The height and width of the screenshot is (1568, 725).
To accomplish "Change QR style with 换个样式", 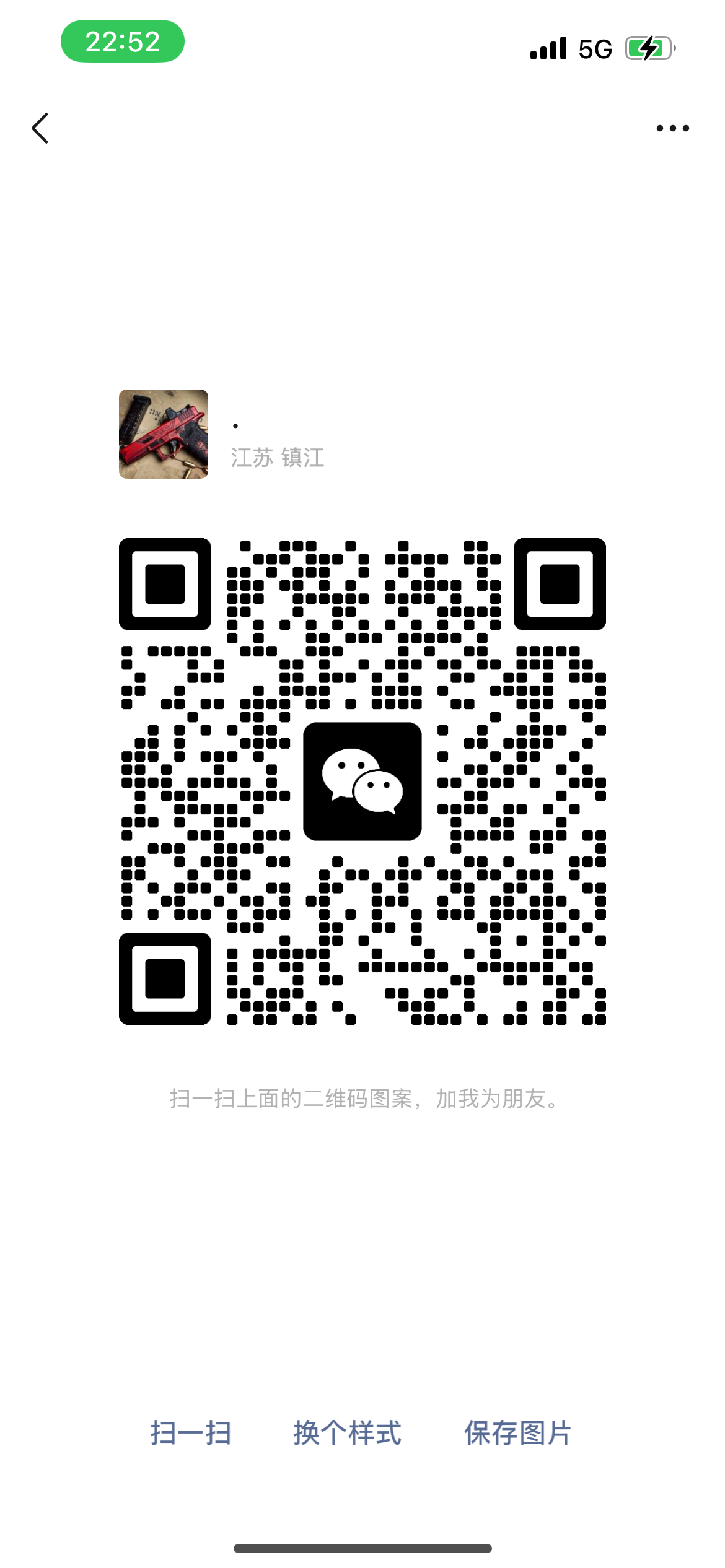I will (348, 1433).
